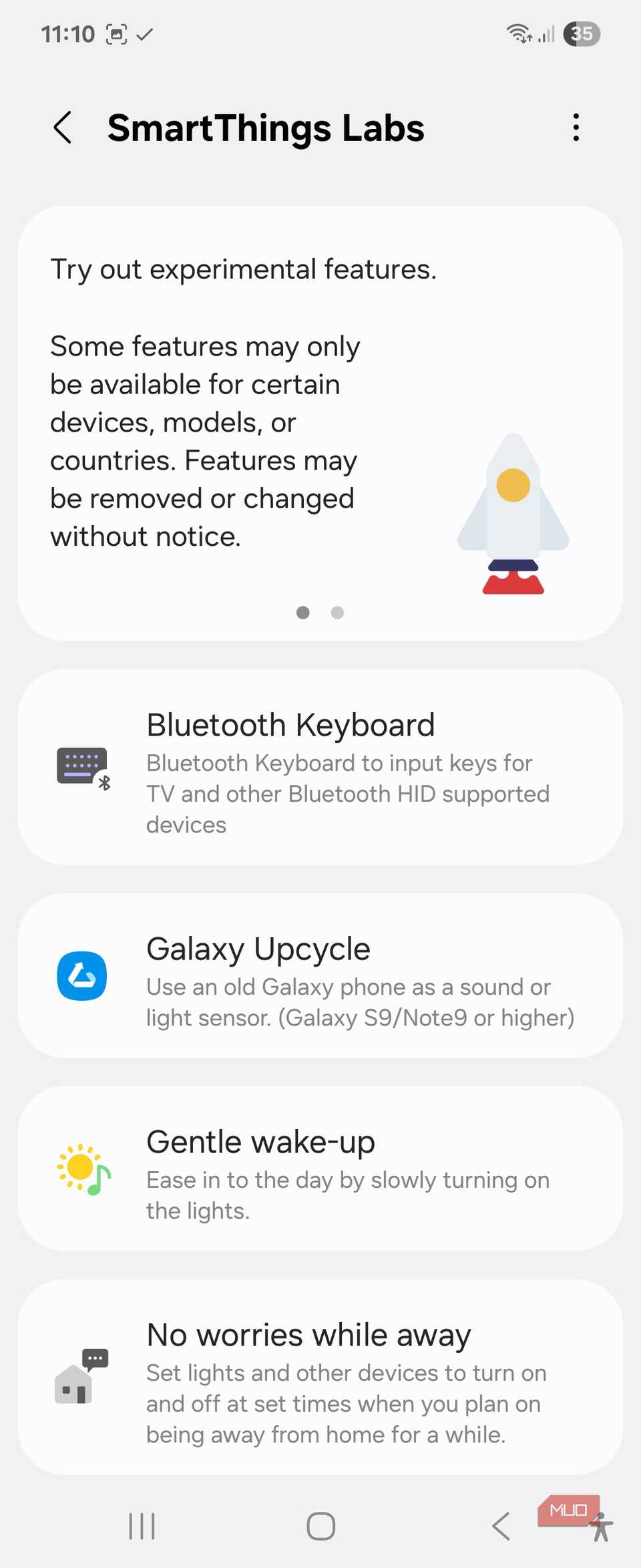Open the more options overflow menu
This screenshot has height=1568, width=641.
pyautogui.click(x=576, y=128)
